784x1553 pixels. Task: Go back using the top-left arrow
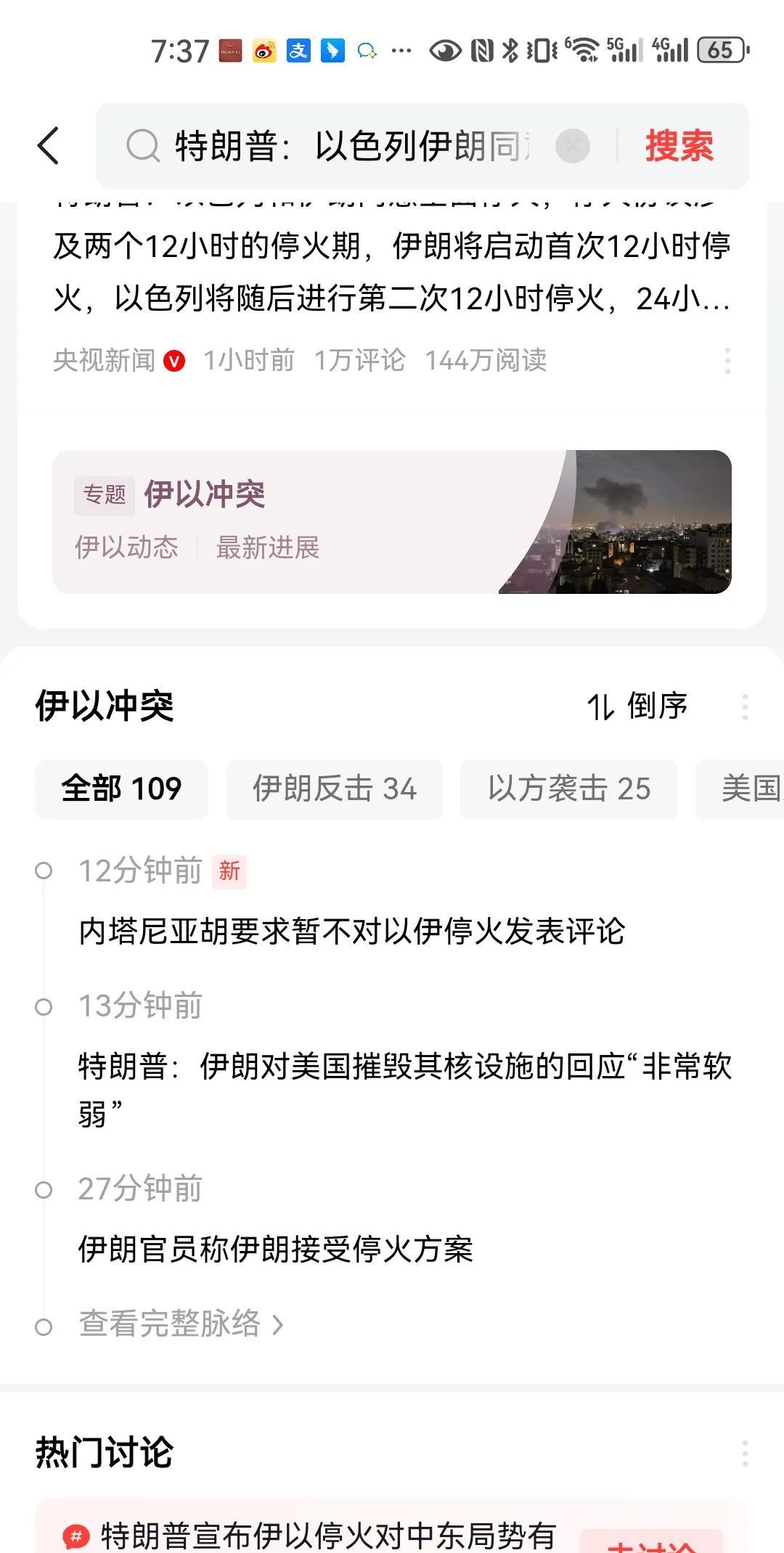pyautogui.click(x=48, y=146)
